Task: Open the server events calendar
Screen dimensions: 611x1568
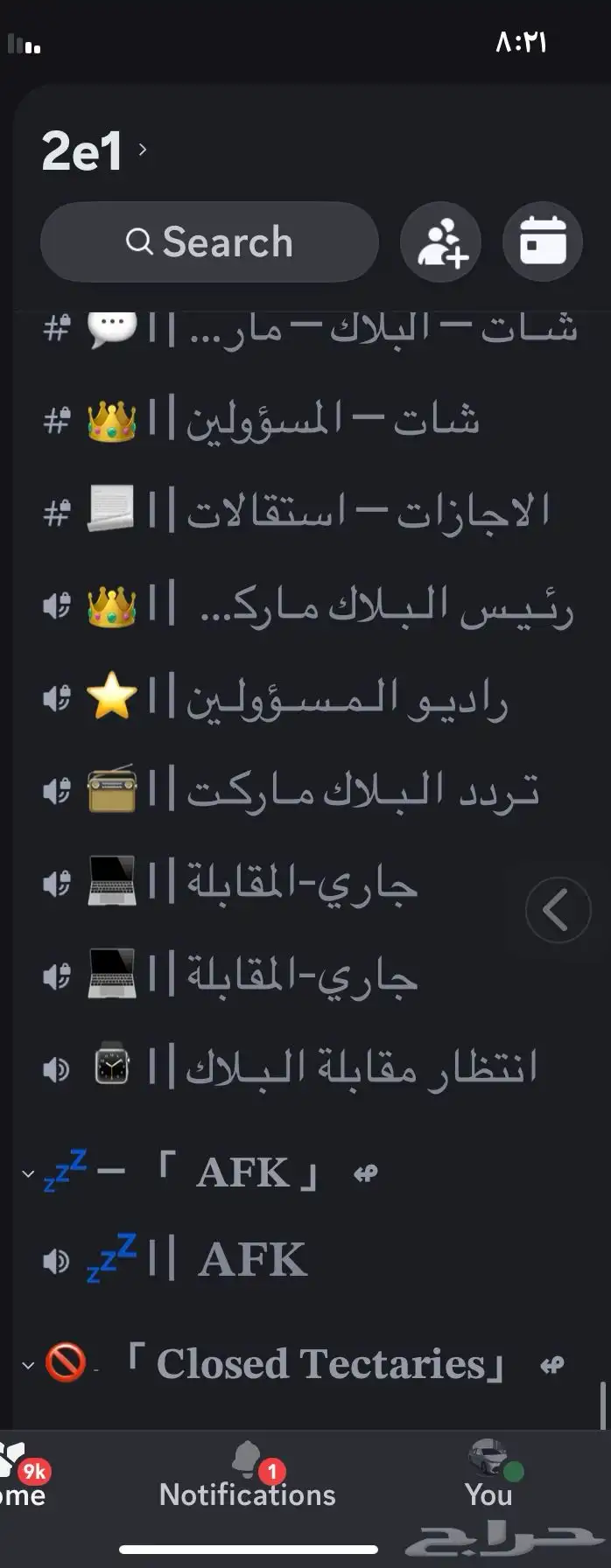Action: [x=543, y=241]
